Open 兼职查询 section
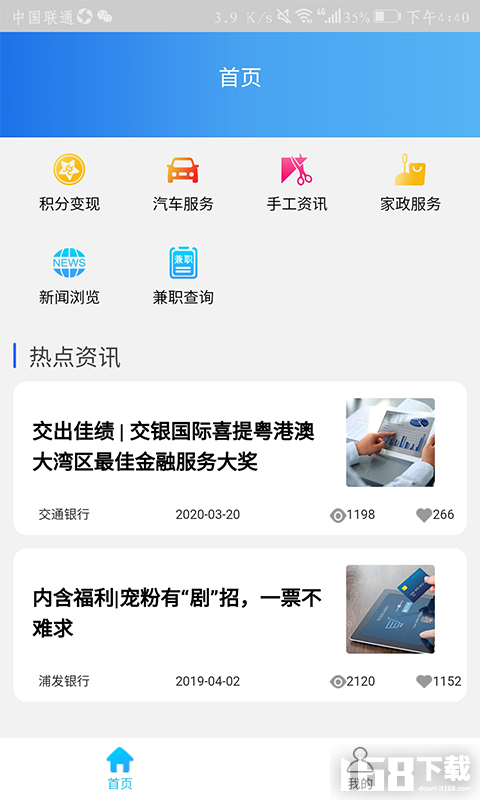The width and height of the screenshot is (480, 800). coord(183,276)
